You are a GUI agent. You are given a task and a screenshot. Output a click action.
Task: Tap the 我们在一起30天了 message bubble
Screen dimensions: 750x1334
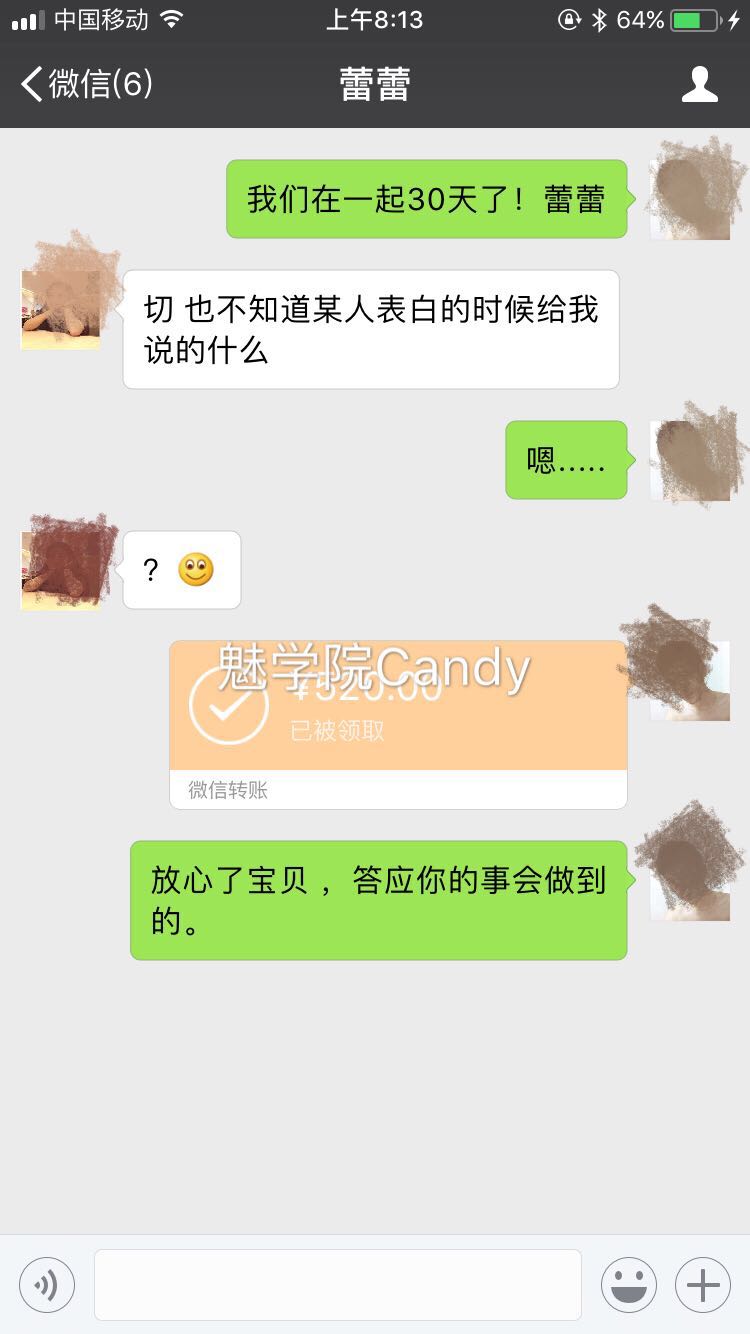(428, 199)
